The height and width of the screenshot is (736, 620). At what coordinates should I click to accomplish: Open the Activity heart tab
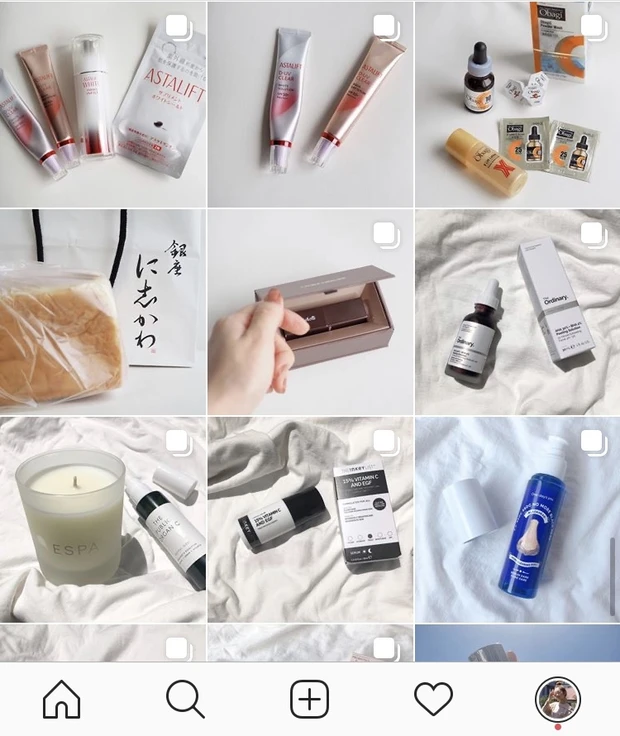point(433,700)
